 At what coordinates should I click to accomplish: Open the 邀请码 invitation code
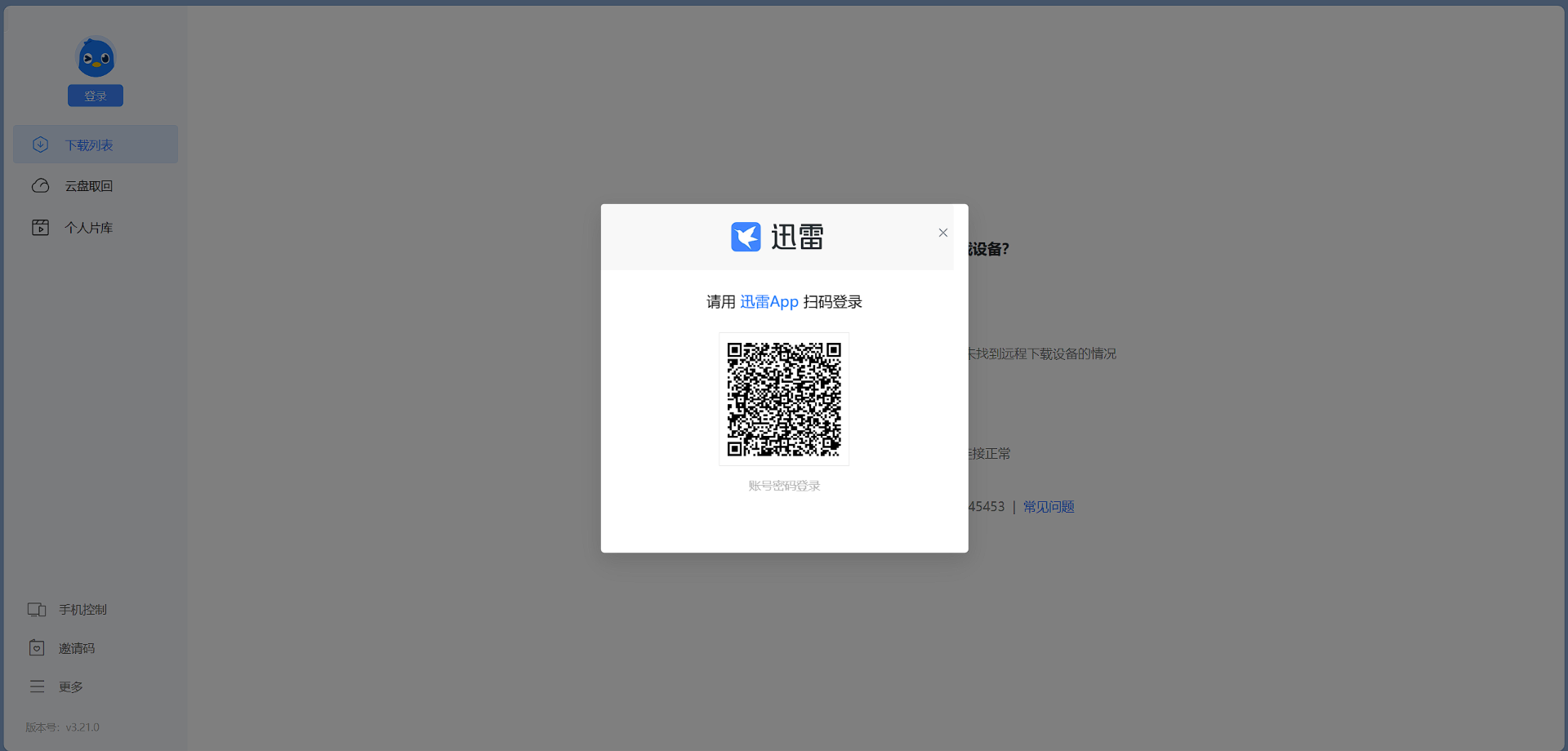76,648
